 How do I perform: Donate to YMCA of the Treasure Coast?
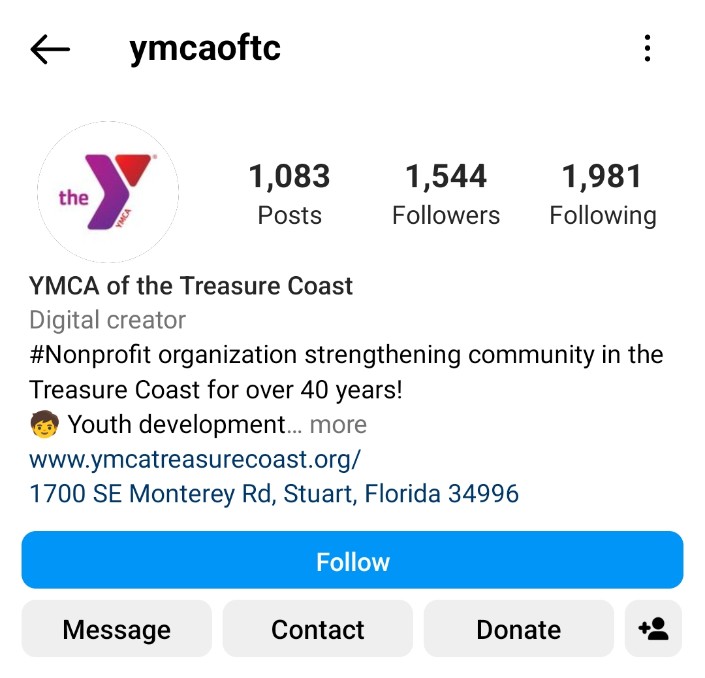click(x=518, y=629)
